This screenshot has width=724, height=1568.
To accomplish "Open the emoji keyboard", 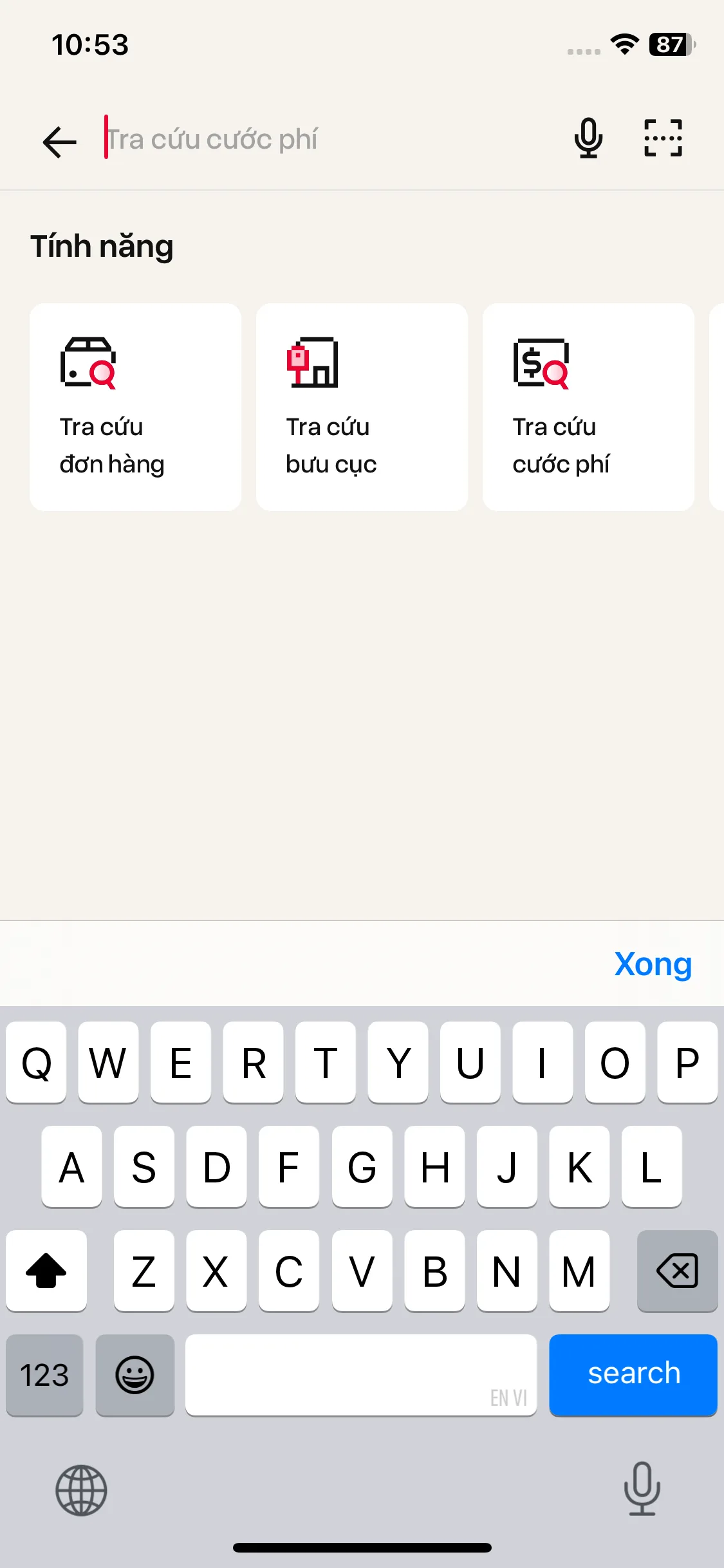I will point(135,1375).
